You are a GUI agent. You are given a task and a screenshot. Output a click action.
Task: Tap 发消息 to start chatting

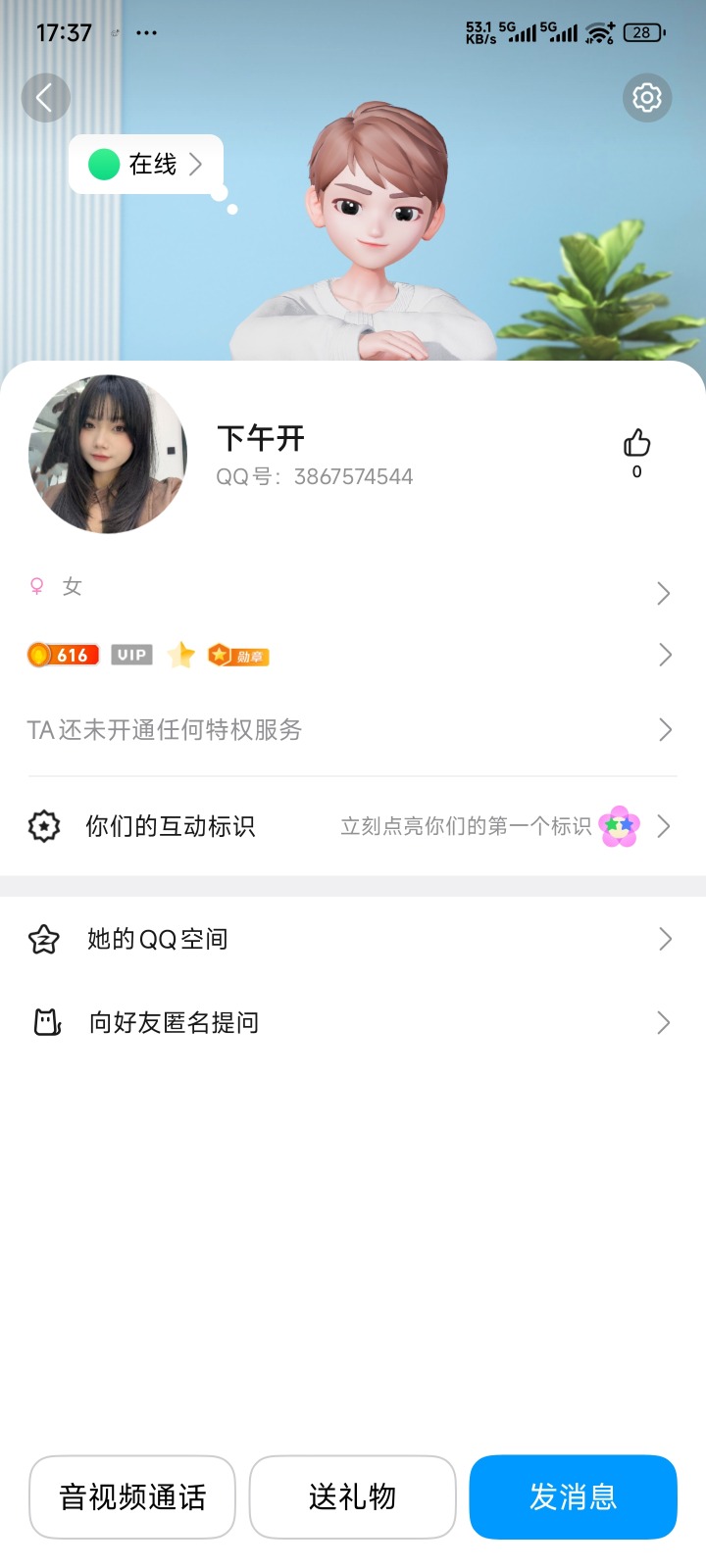(573, 1496)
